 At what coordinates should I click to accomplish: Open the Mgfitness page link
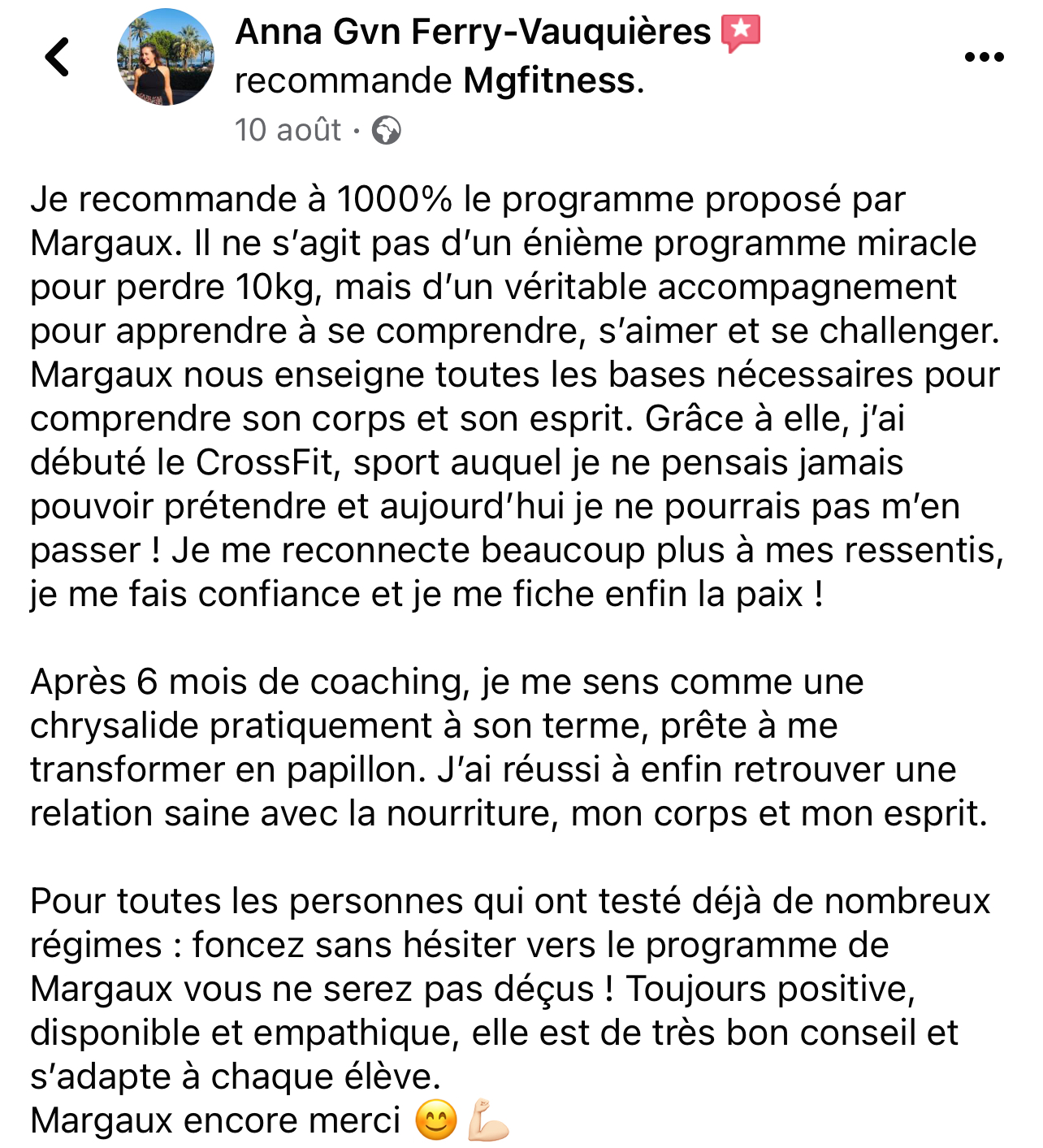tap(549, 80)
